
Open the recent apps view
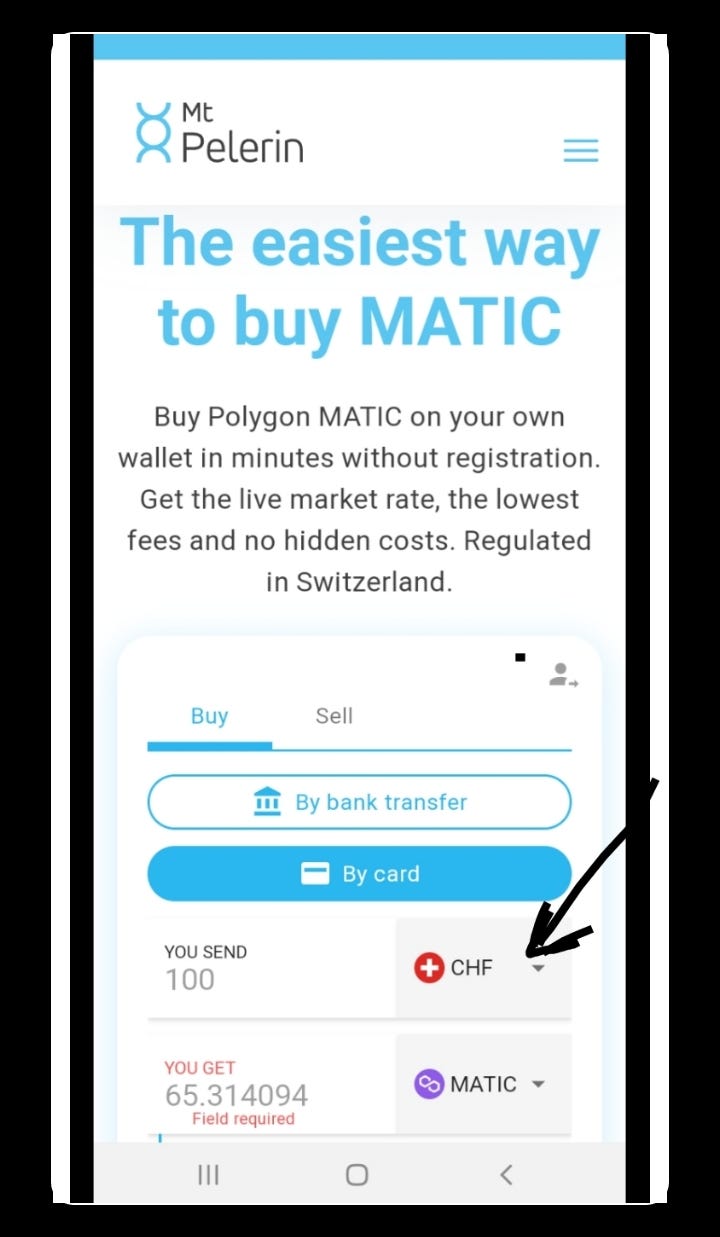pyautogui.click(x=208, y=1175)
